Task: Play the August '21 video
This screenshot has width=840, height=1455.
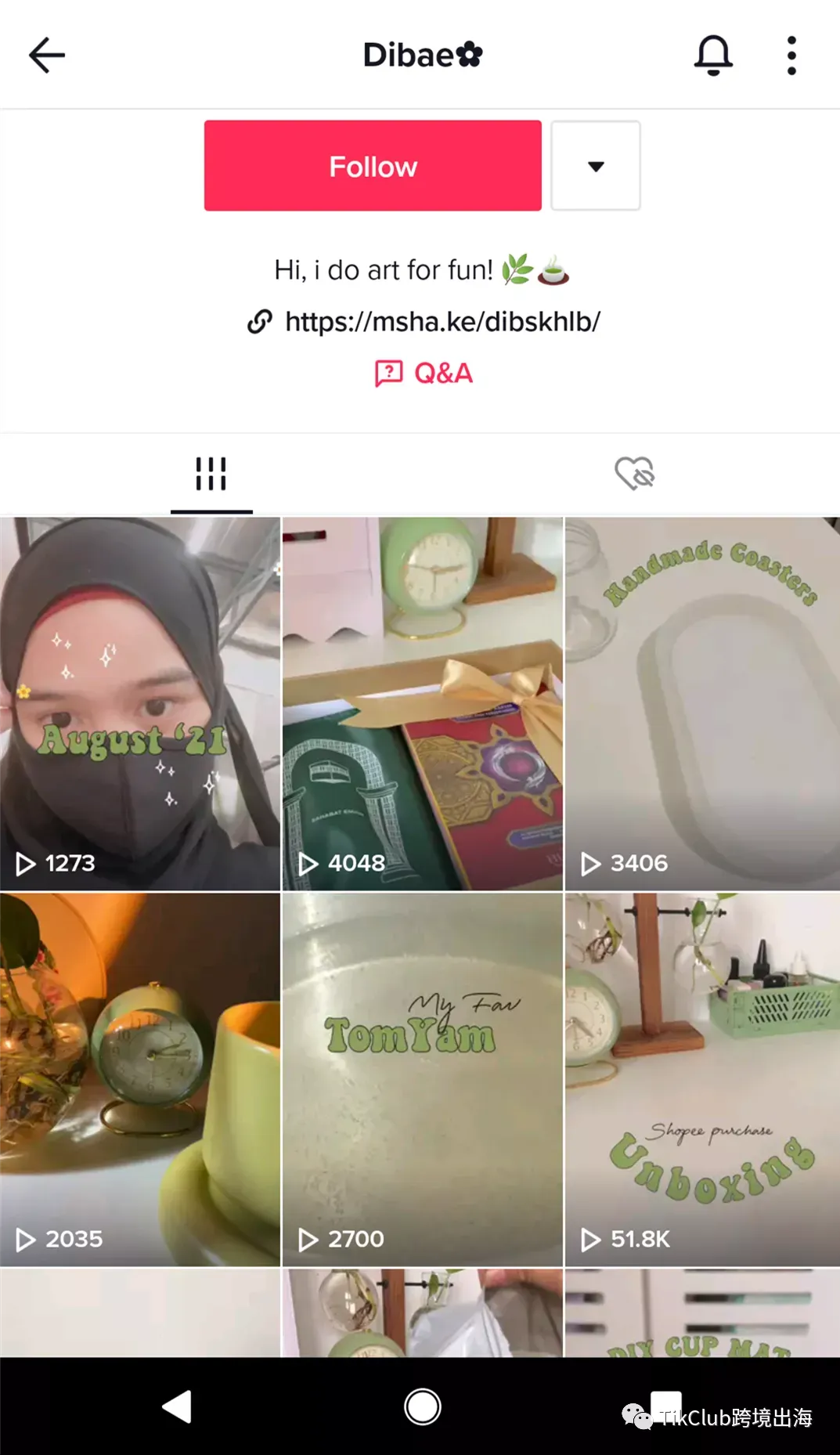Action: click(140, 703)
